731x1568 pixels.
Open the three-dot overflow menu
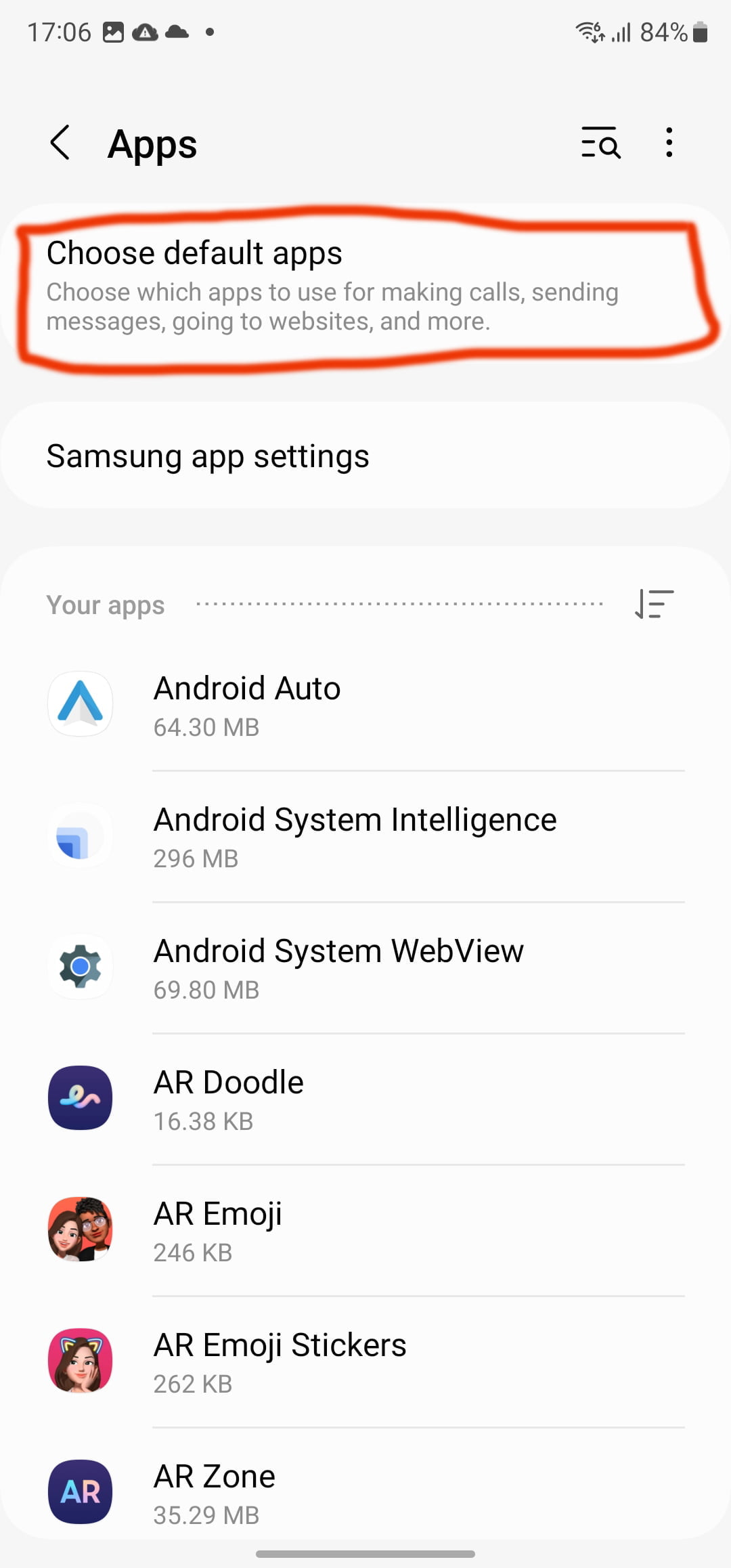click(x=669, y=143)
